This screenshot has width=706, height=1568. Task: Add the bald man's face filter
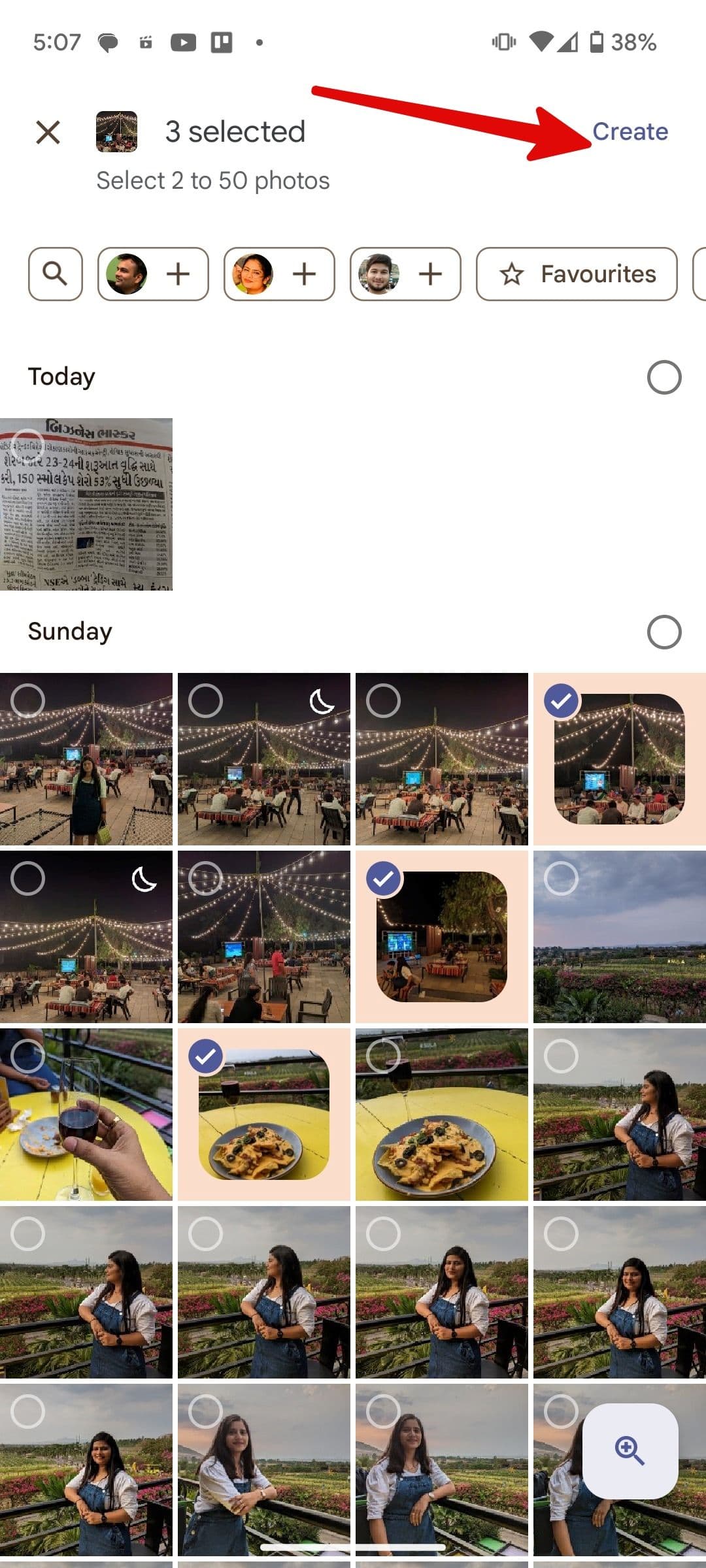tap(153, 274)
